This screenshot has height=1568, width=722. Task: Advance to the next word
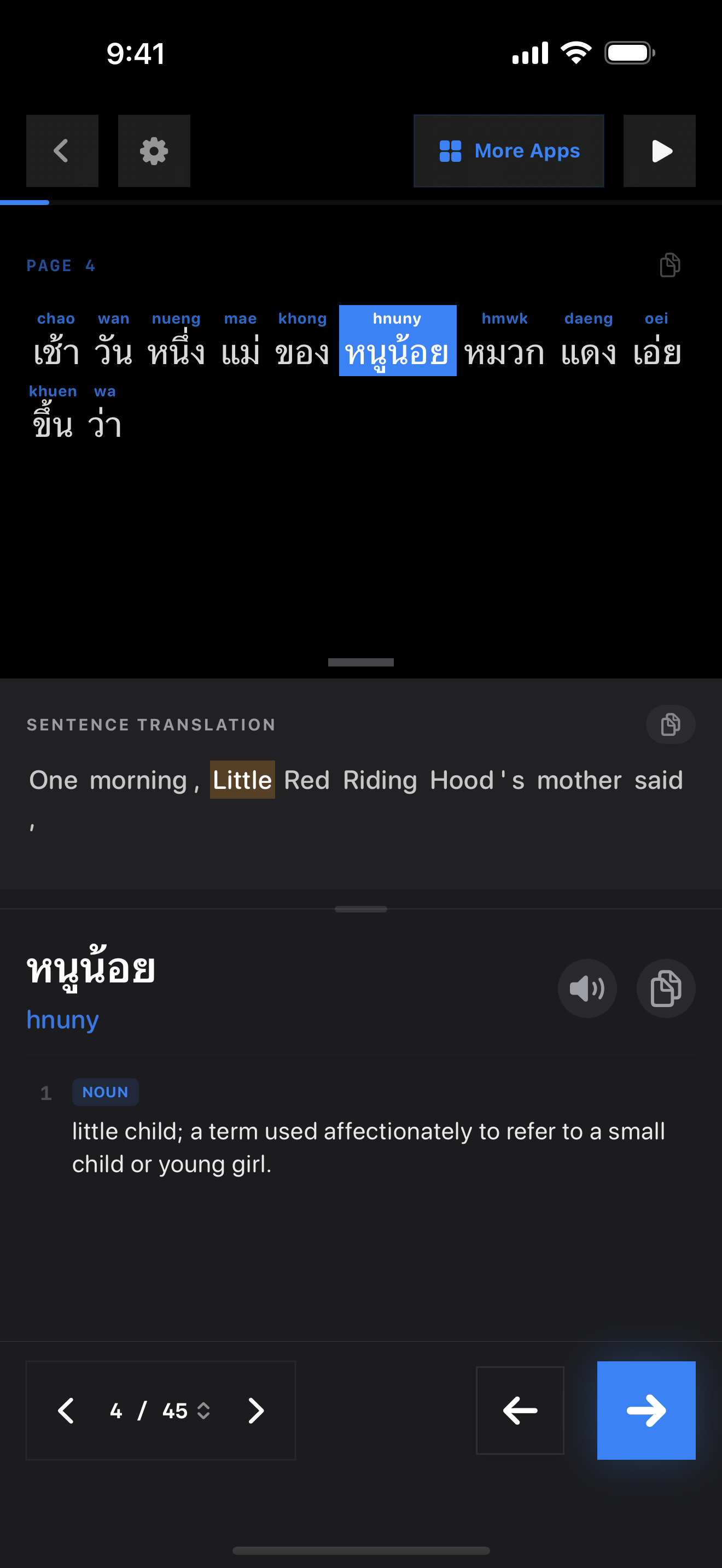click(646, 1411)
